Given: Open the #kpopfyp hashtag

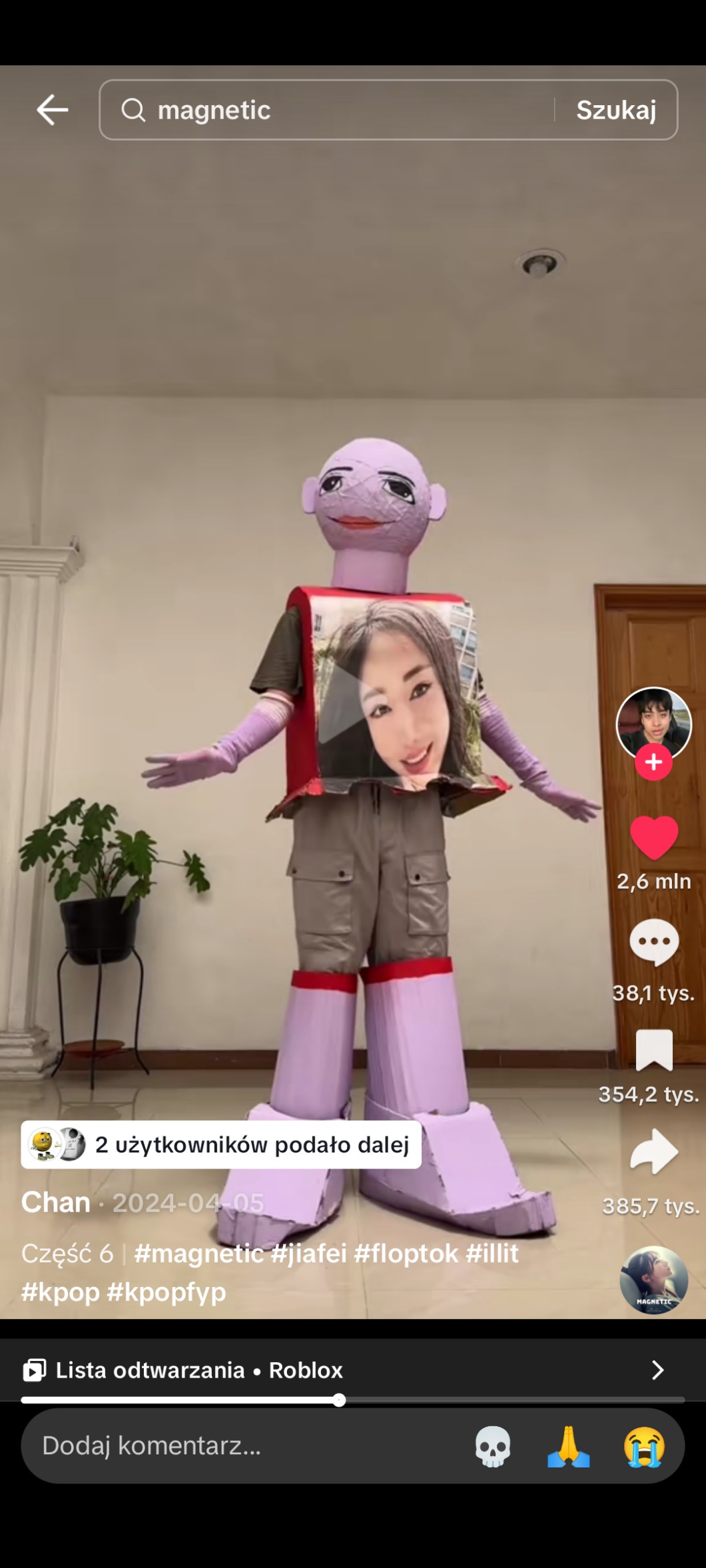Looking at the screenshot, I should (167, 1292).
